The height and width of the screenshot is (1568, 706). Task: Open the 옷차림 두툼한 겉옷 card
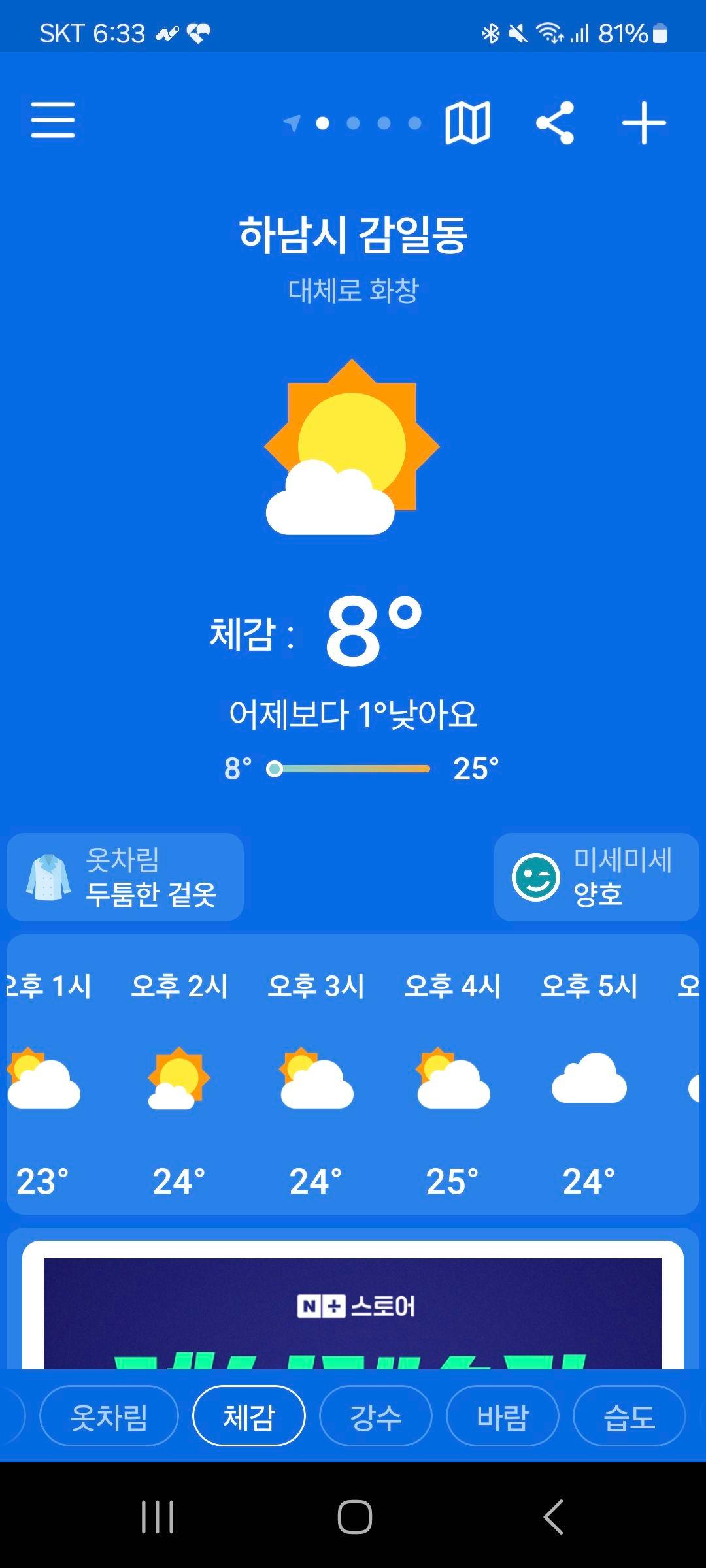point(125,877)
